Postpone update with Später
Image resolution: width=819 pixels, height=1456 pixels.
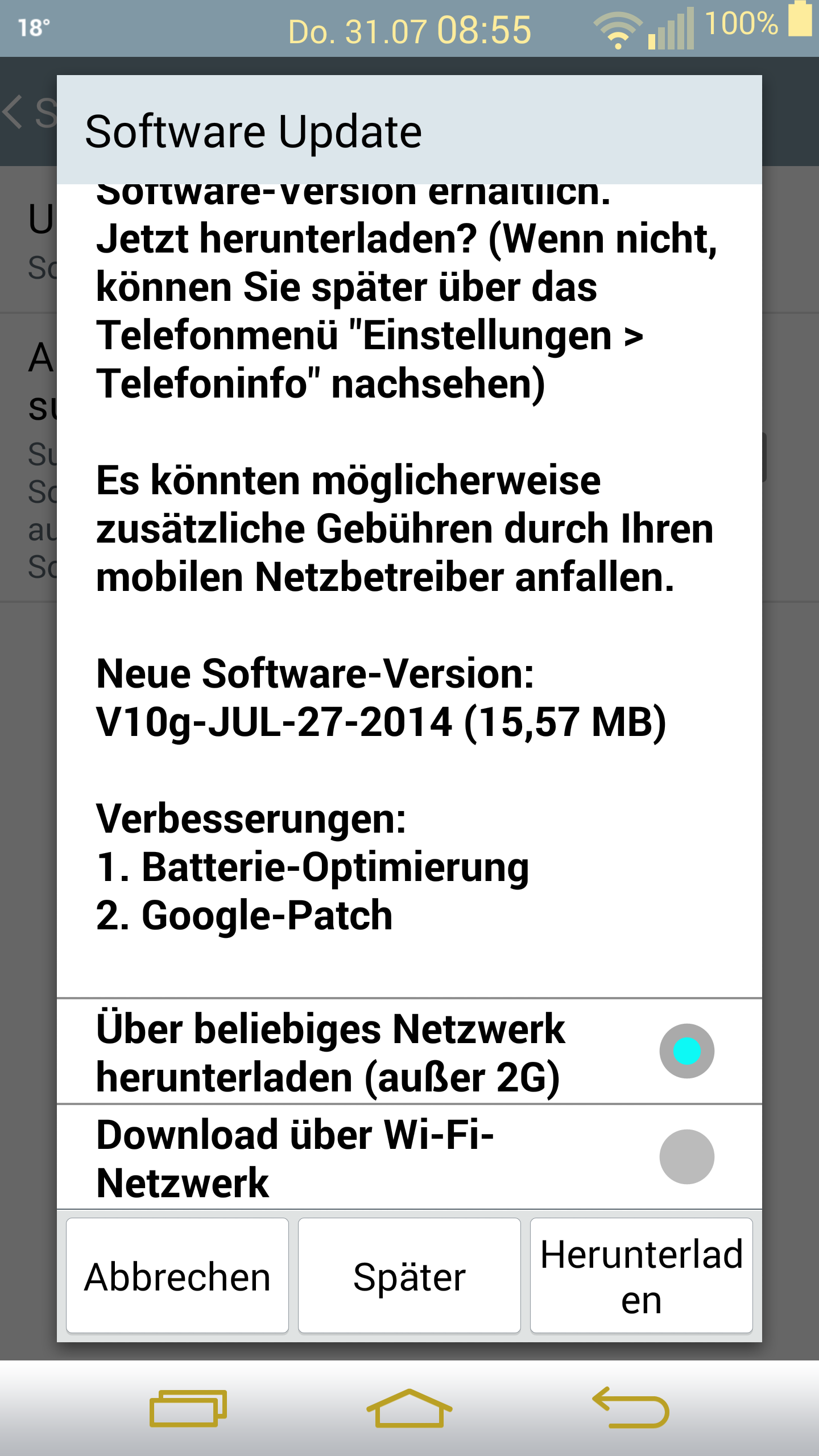[409, 1276]
